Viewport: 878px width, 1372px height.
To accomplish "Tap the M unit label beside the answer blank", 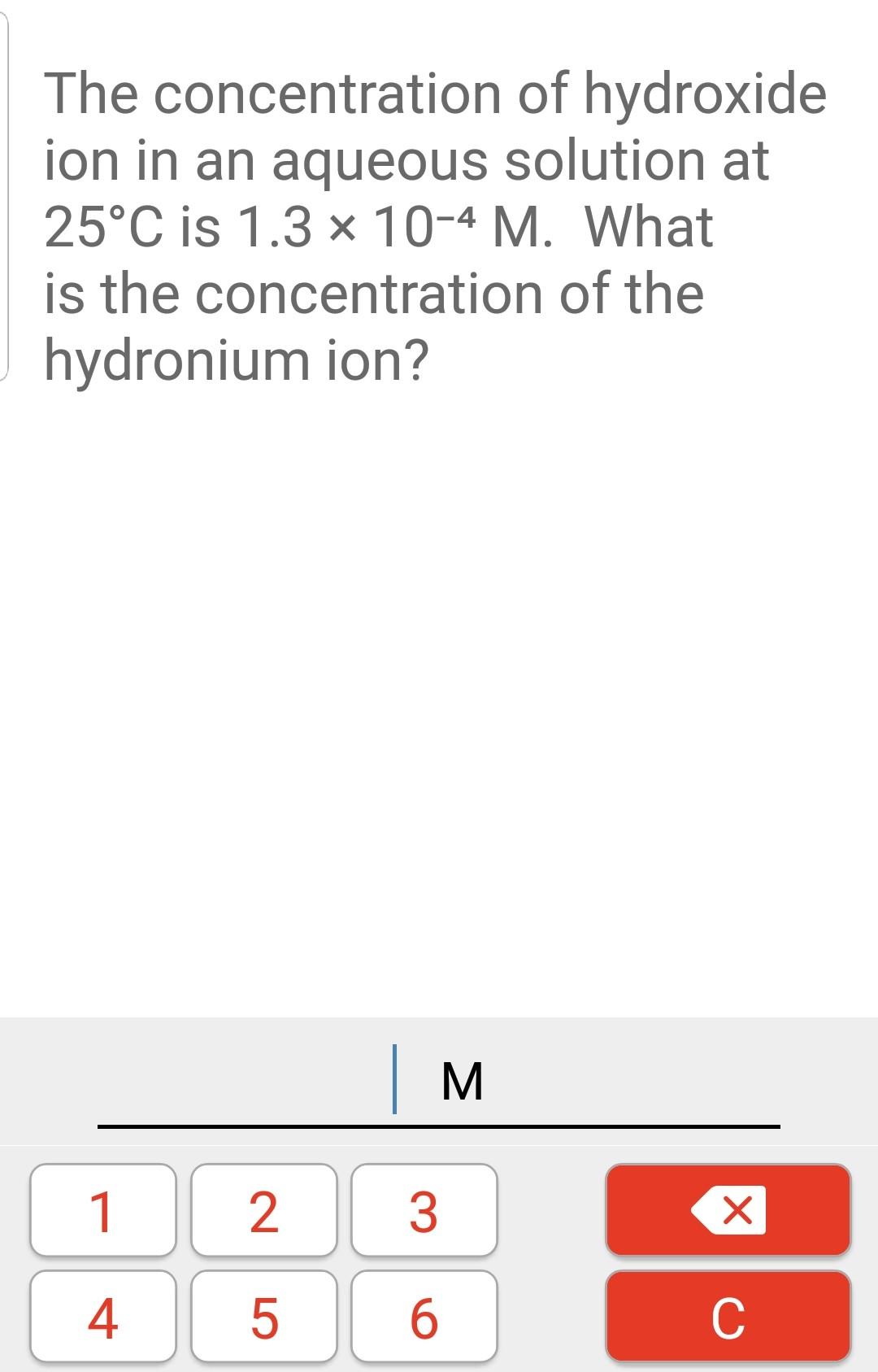I will pyautogui.click(x=460, y=1082).
